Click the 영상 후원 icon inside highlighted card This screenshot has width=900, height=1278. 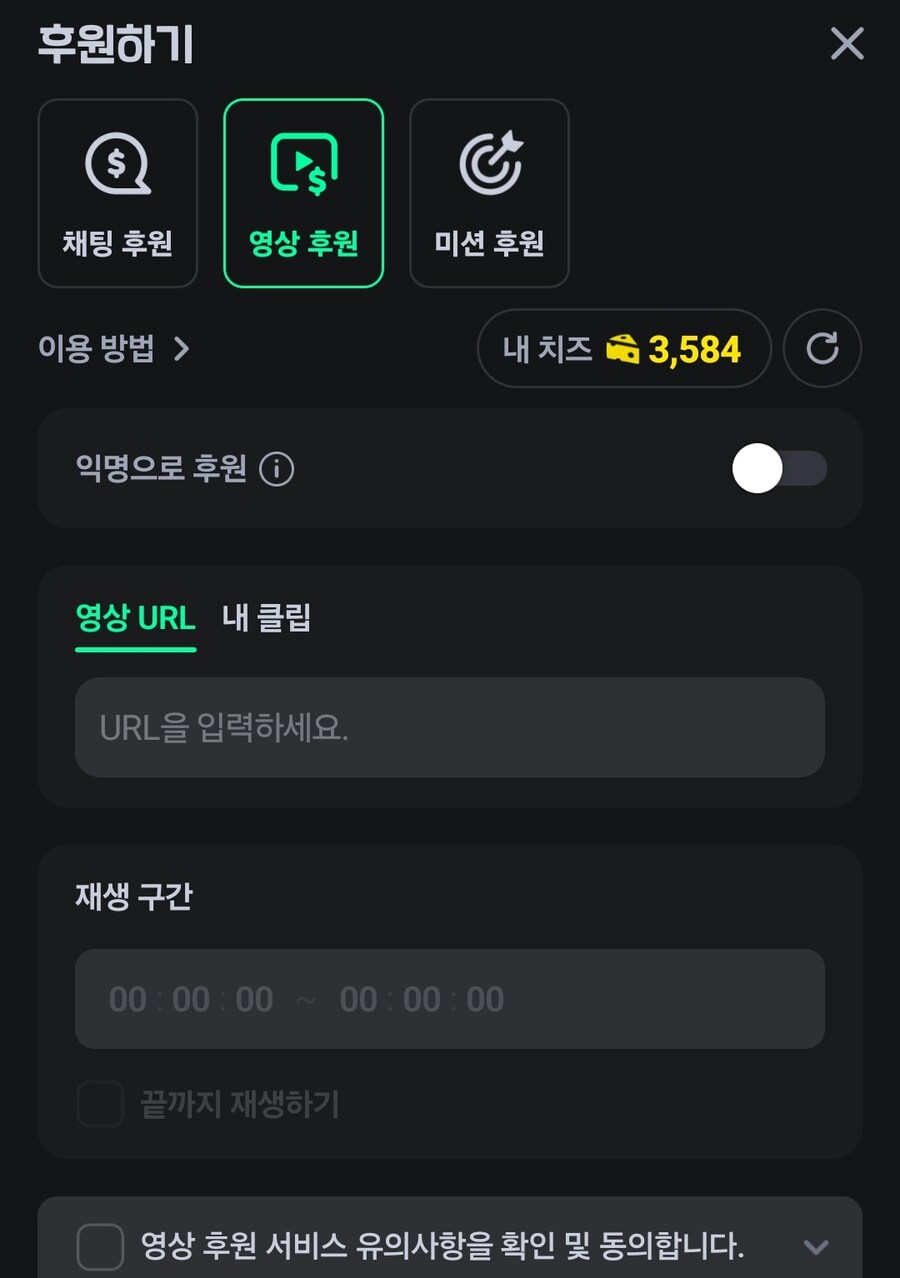click(x=303, y=164)
